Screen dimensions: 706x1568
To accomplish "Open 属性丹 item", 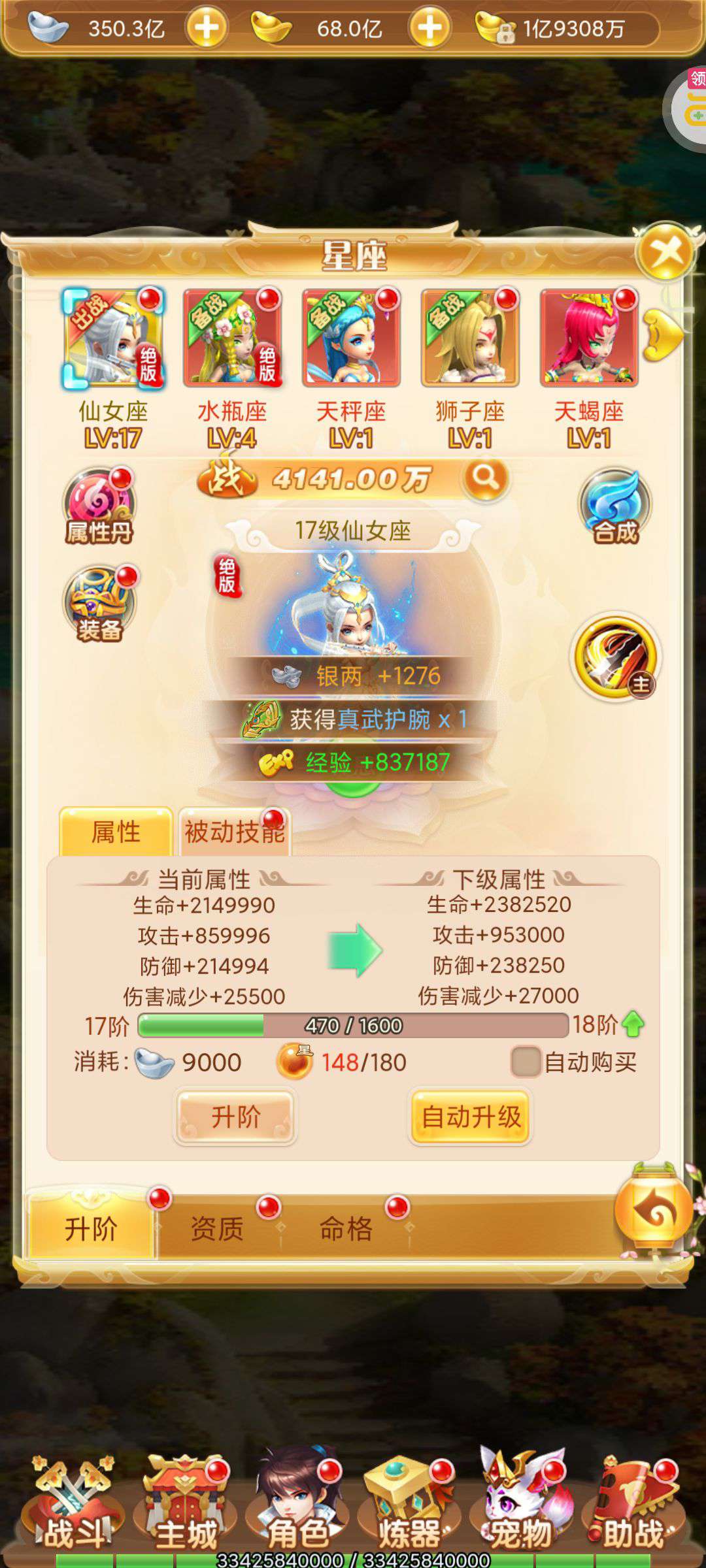I will [x=99, y=506].
